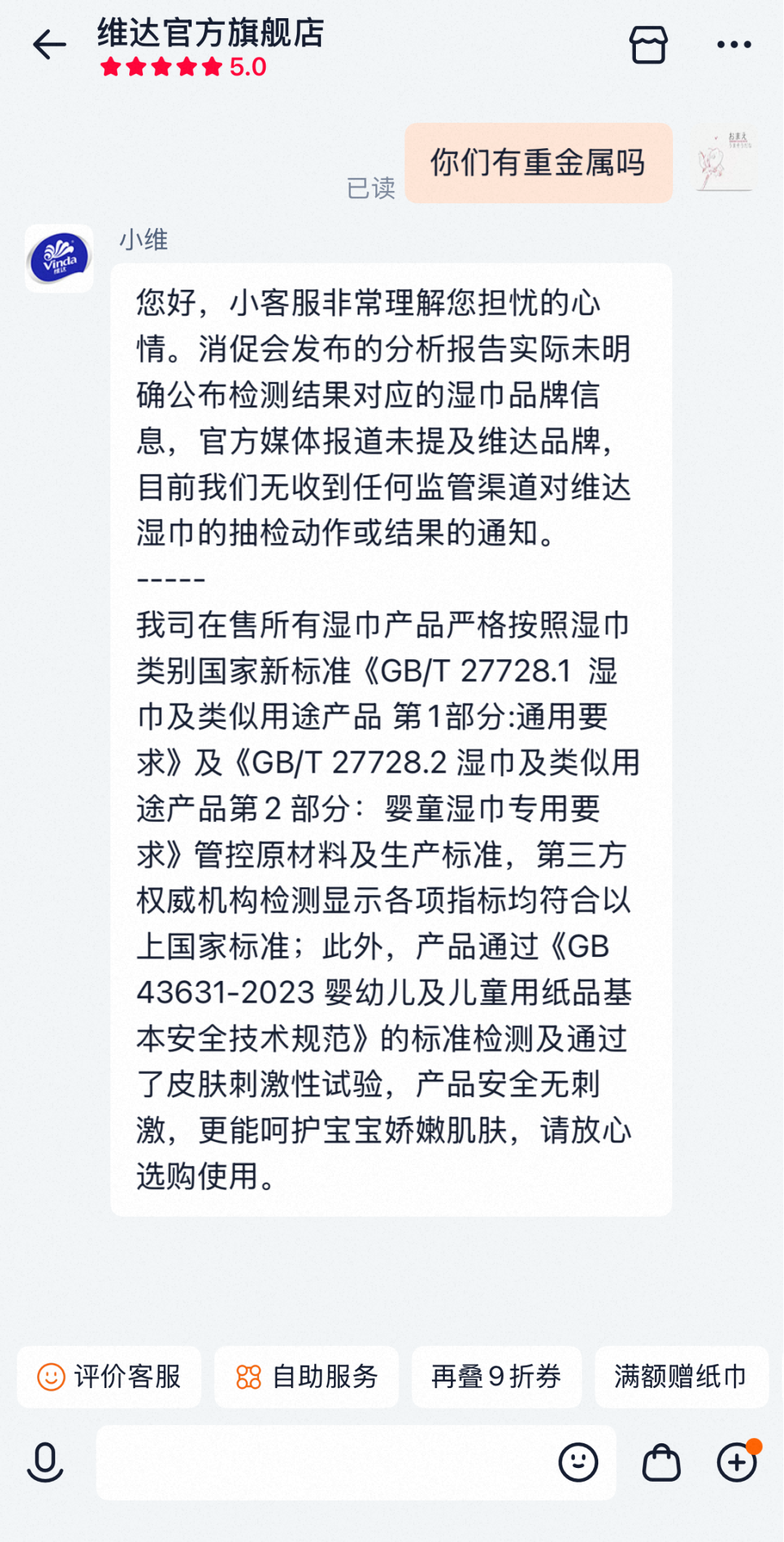
Task: Tap the 满额赠纸巾 chip
Action: (x=681, y=1376)
